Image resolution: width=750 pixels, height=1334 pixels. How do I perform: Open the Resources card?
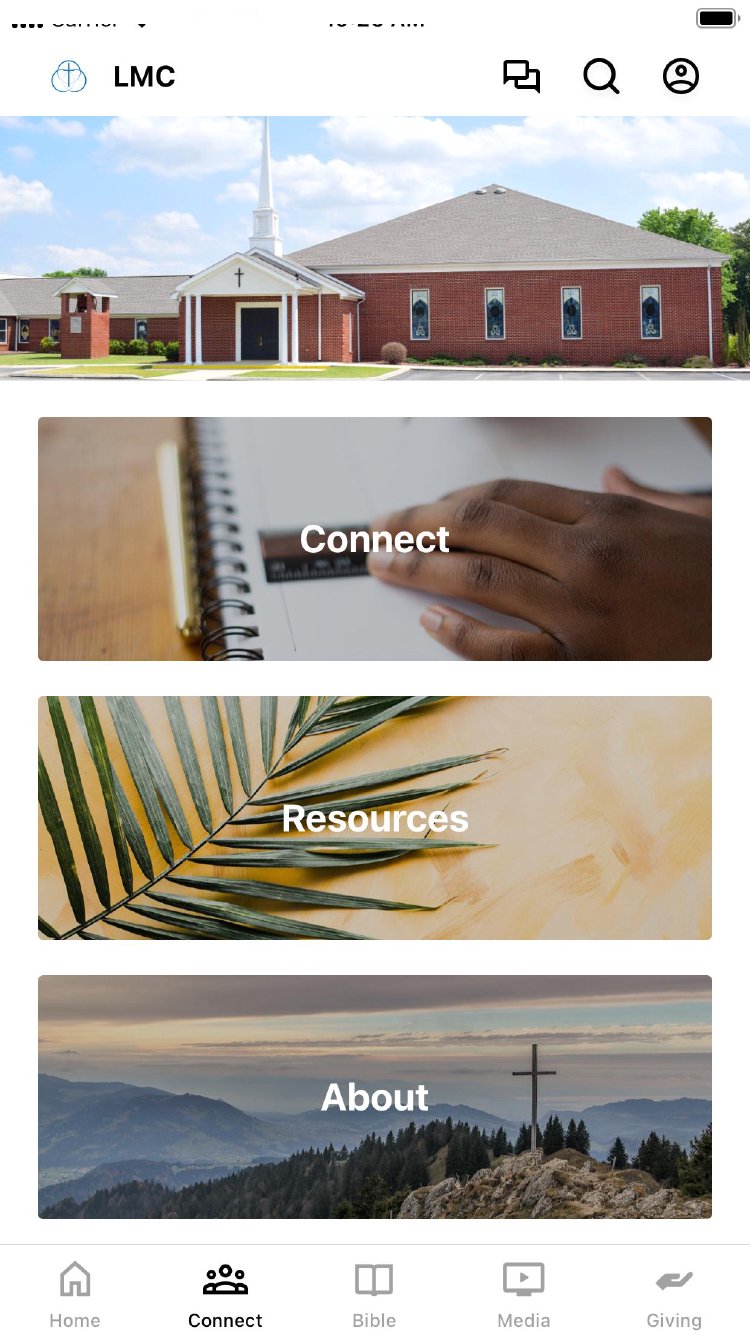[x=375, y=818]
